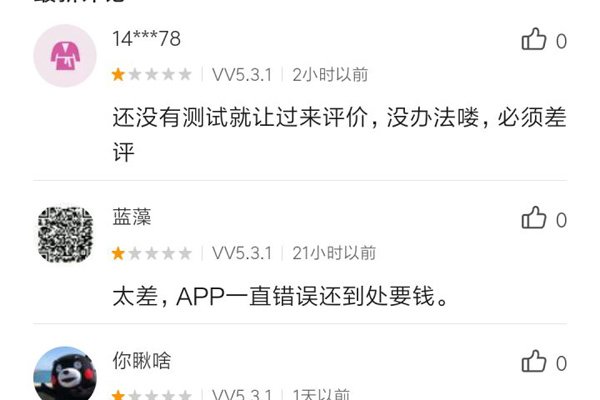This screenshot has height=400, width=600.
Task: Open 你瞅啥's profile avatar
Action: pyautogui.click(x=65, y=374)
